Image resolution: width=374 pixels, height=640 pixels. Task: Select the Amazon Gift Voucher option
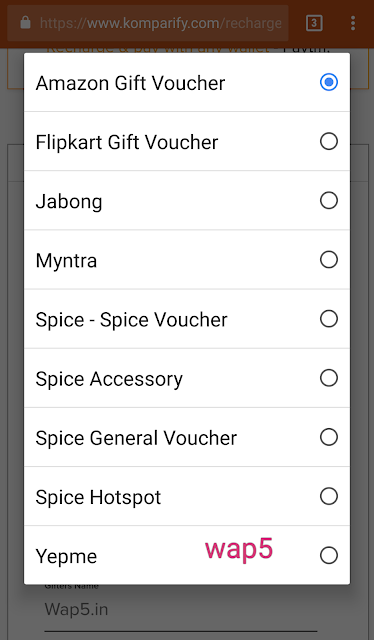(x=187, y=82)
